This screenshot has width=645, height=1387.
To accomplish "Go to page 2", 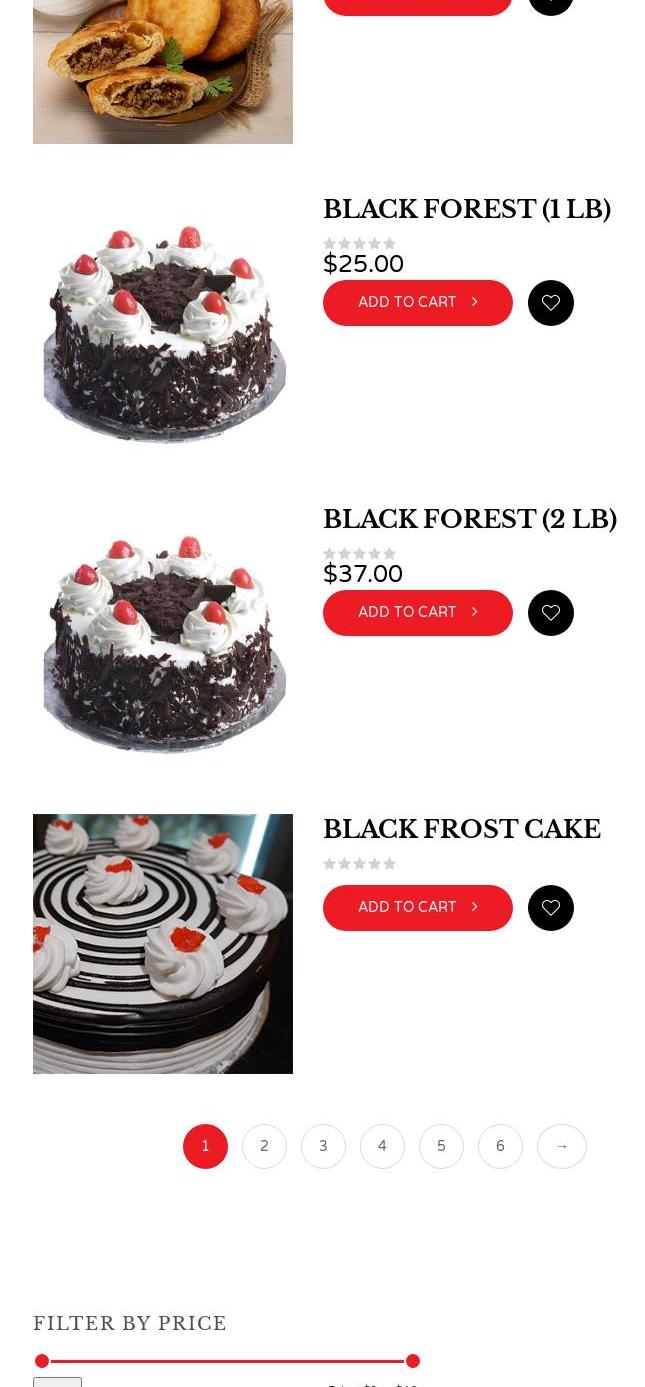I will click(264, 1146).
